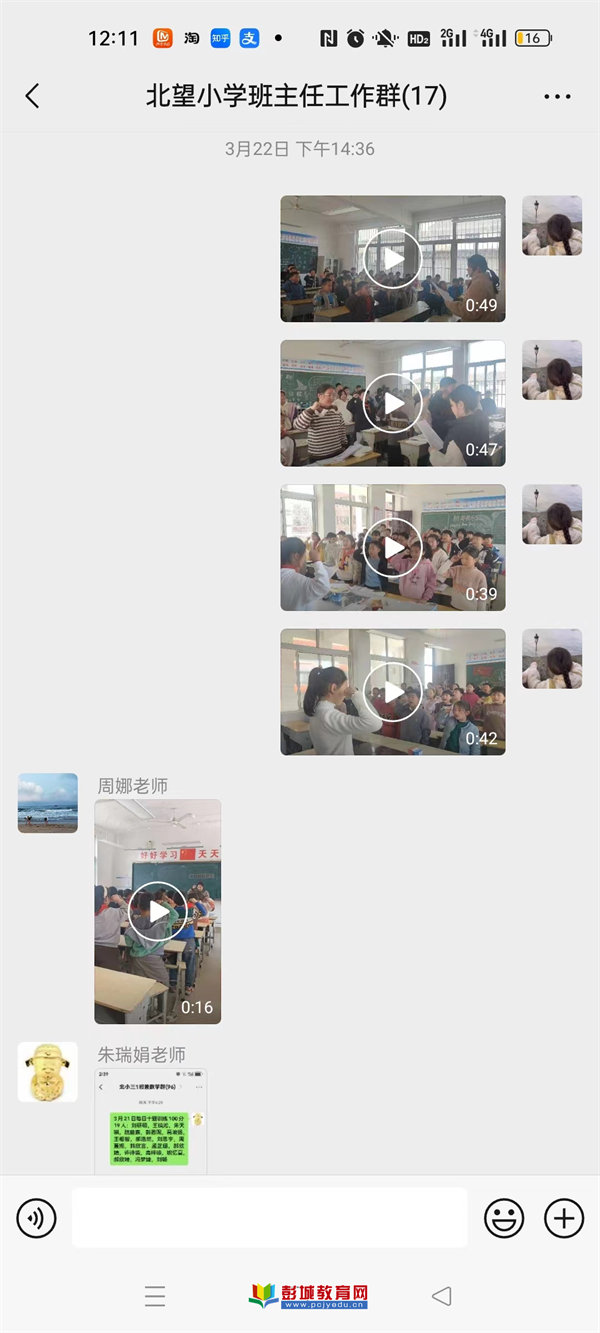Switch to voice message input
600x1333 pixels.
click(37, 1218)
